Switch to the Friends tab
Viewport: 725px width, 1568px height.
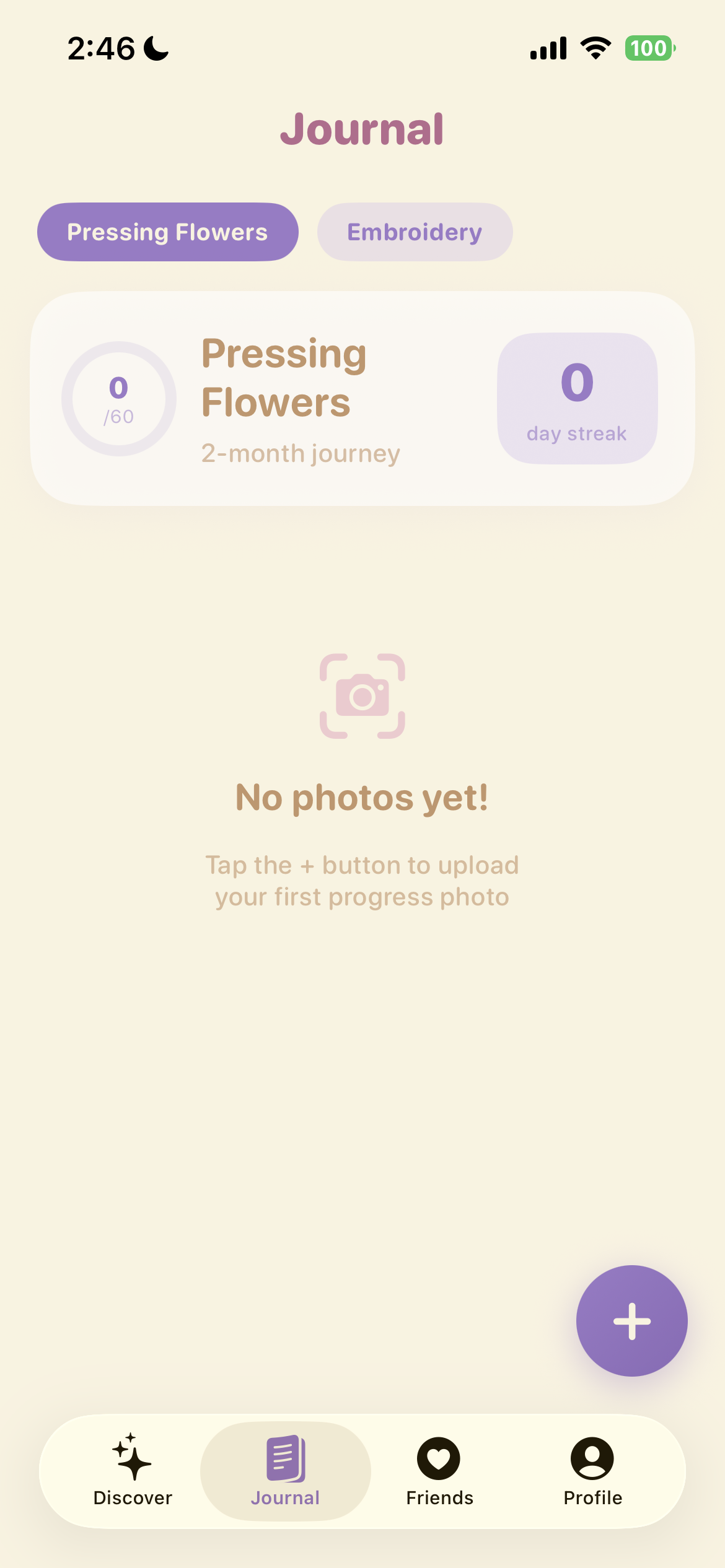tap(439, 1471)
